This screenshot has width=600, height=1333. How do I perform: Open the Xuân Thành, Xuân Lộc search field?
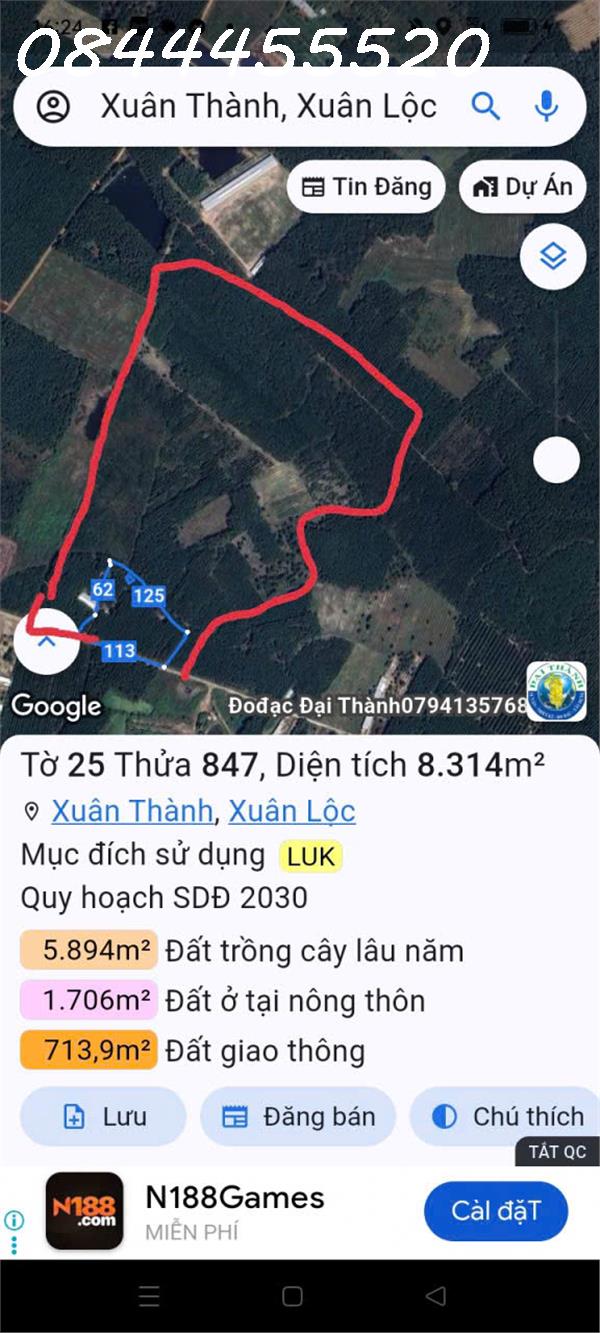(268, 107)
